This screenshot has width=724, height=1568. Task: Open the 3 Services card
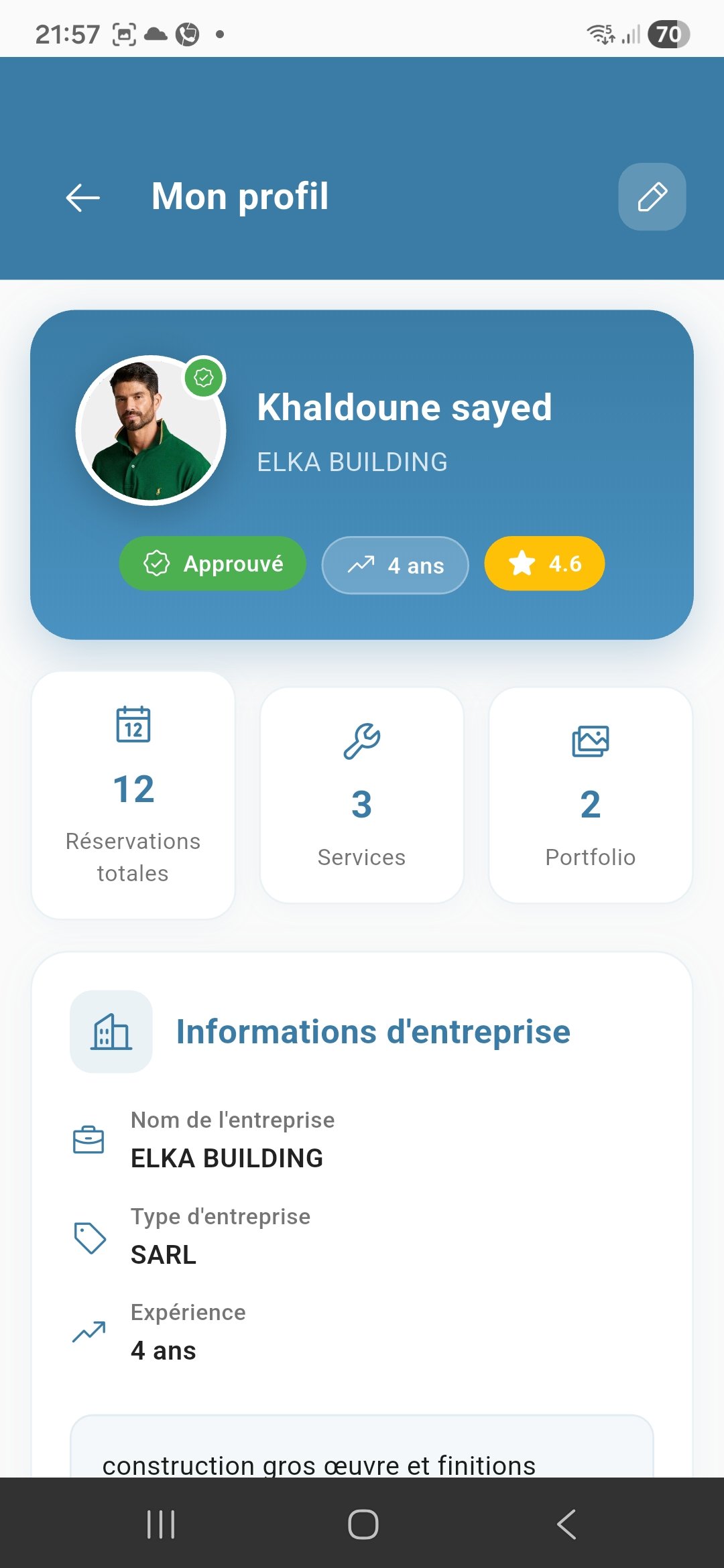(361, 794)
